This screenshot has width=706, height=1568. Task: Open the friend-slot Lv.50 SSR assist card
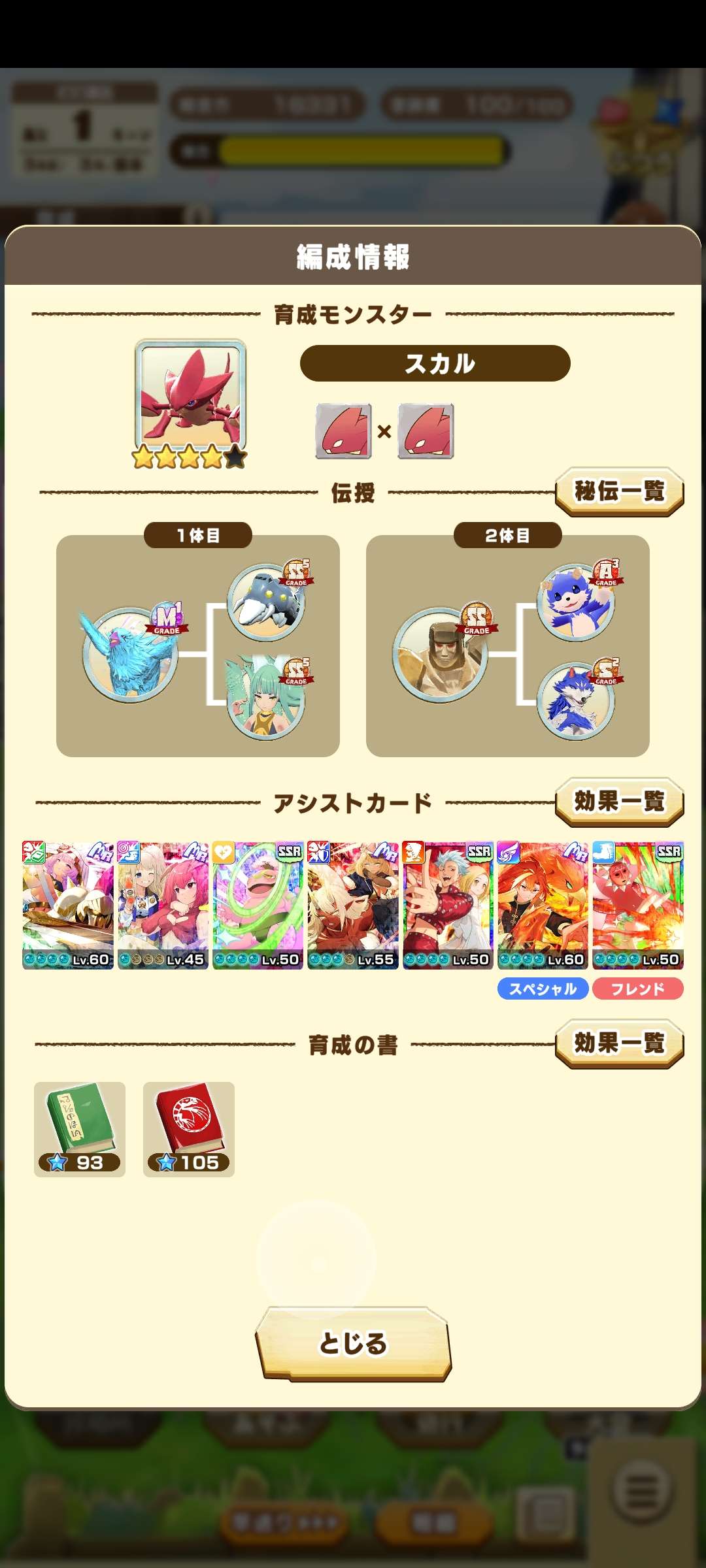tap(638, 905)
